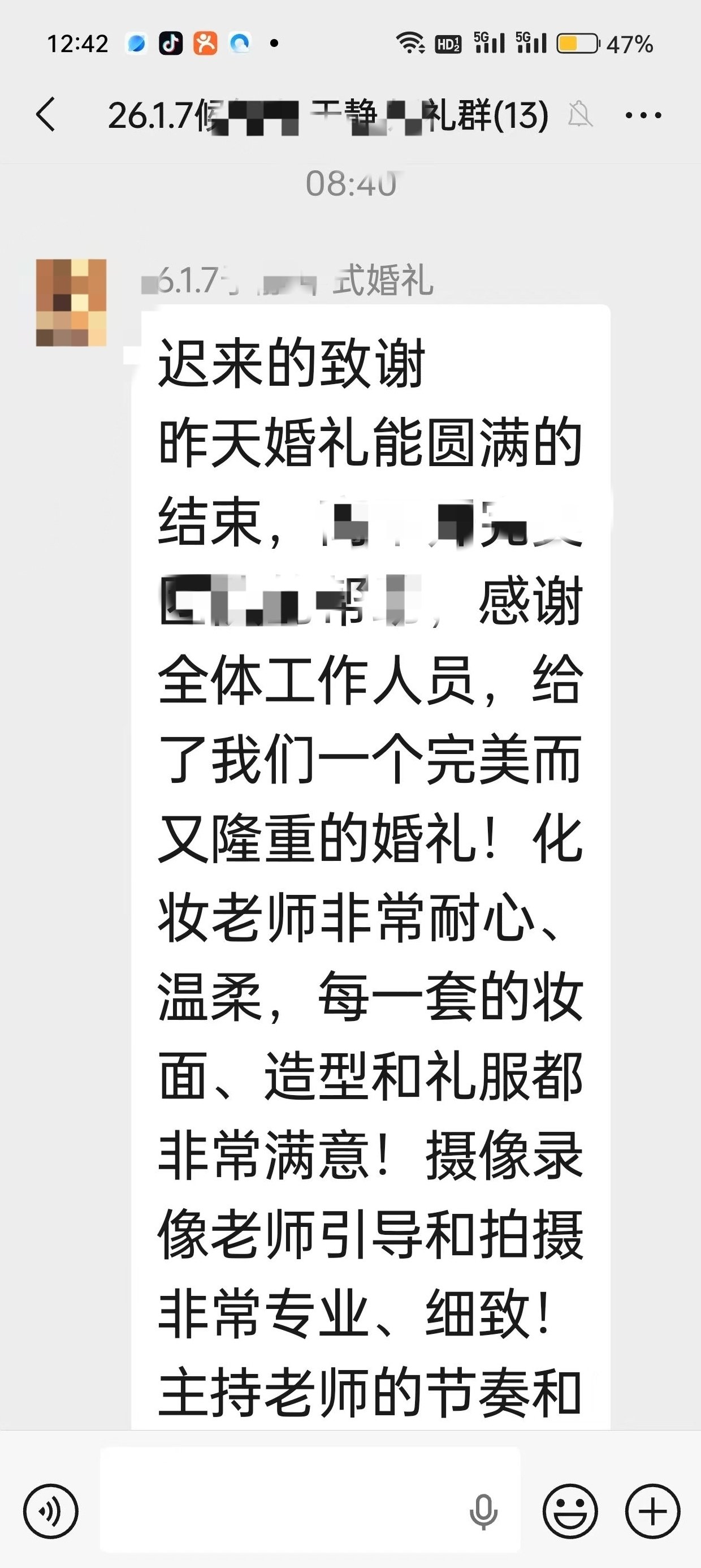View the sender's pixelated profile avatar

[71, 303]
